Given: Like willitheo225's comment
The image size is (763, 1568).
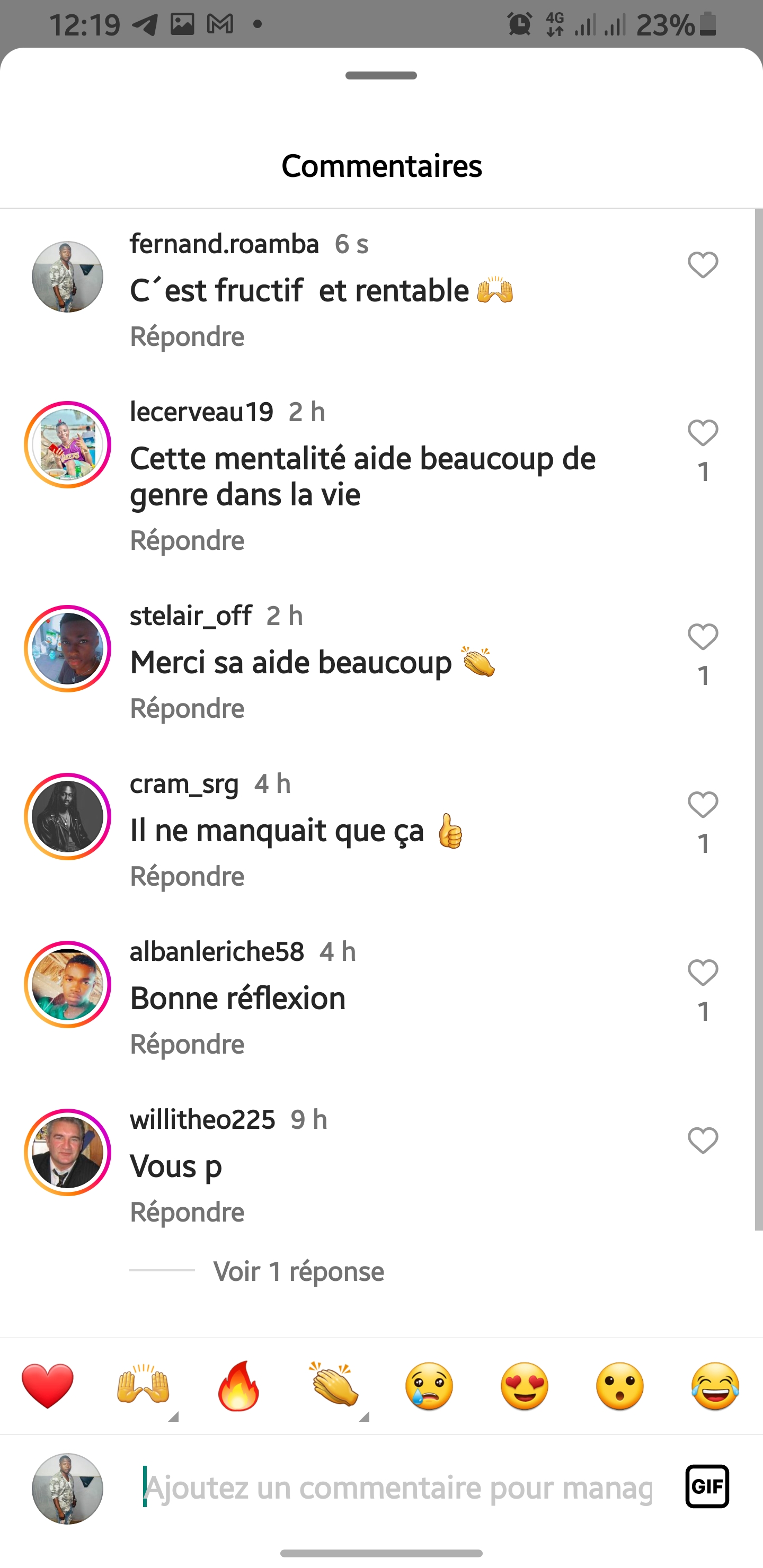Looking at the screenshot, I should coord(703,1140).
